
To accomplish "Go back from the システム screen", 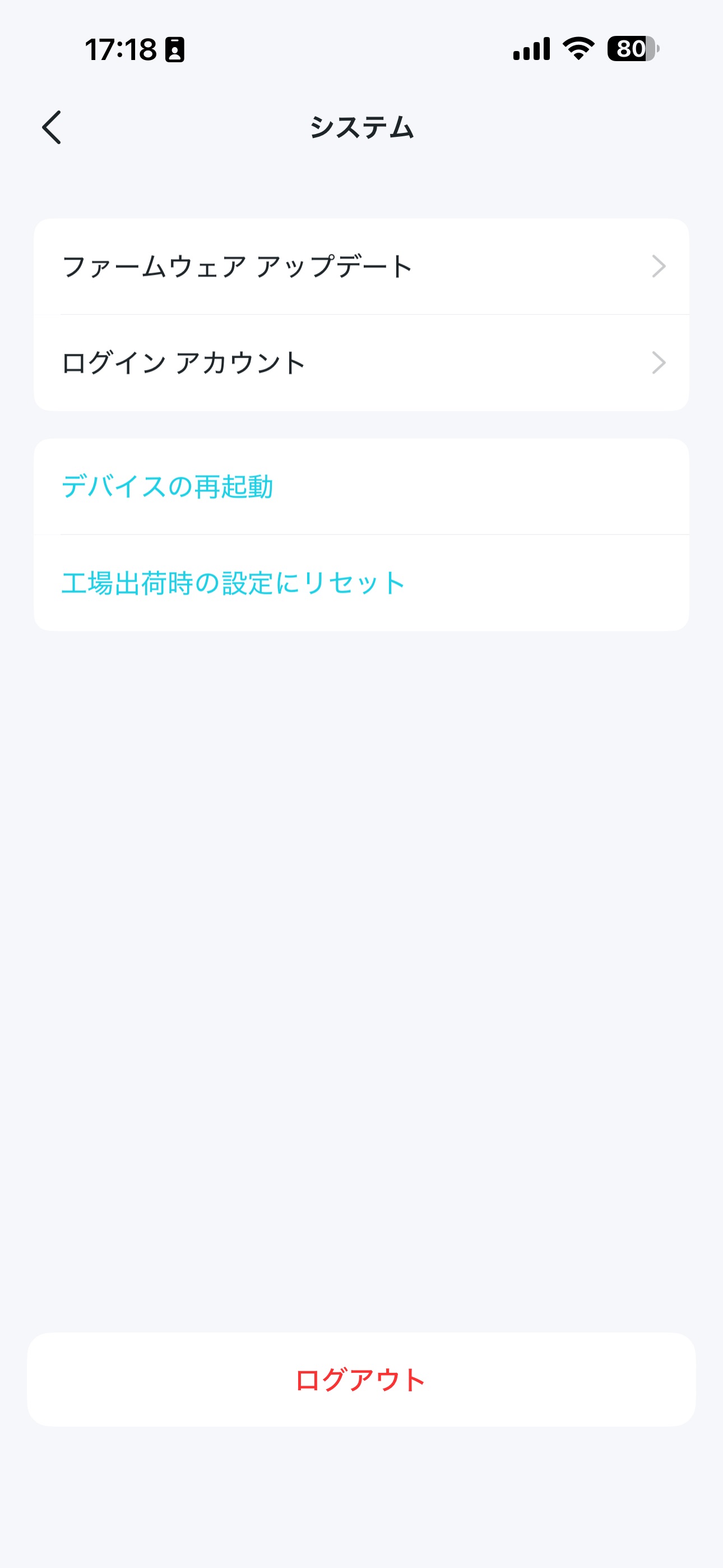I will click(52, 127).
